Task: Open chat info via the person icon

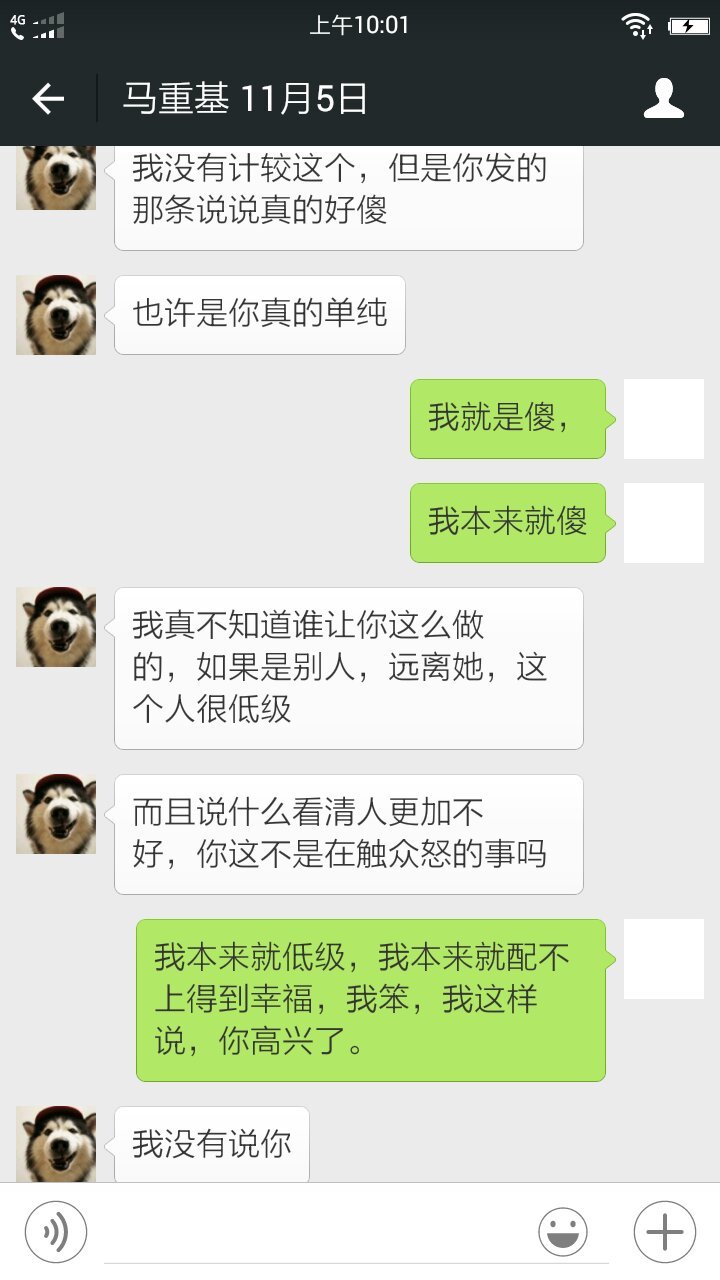Action: tap(663, 99)
